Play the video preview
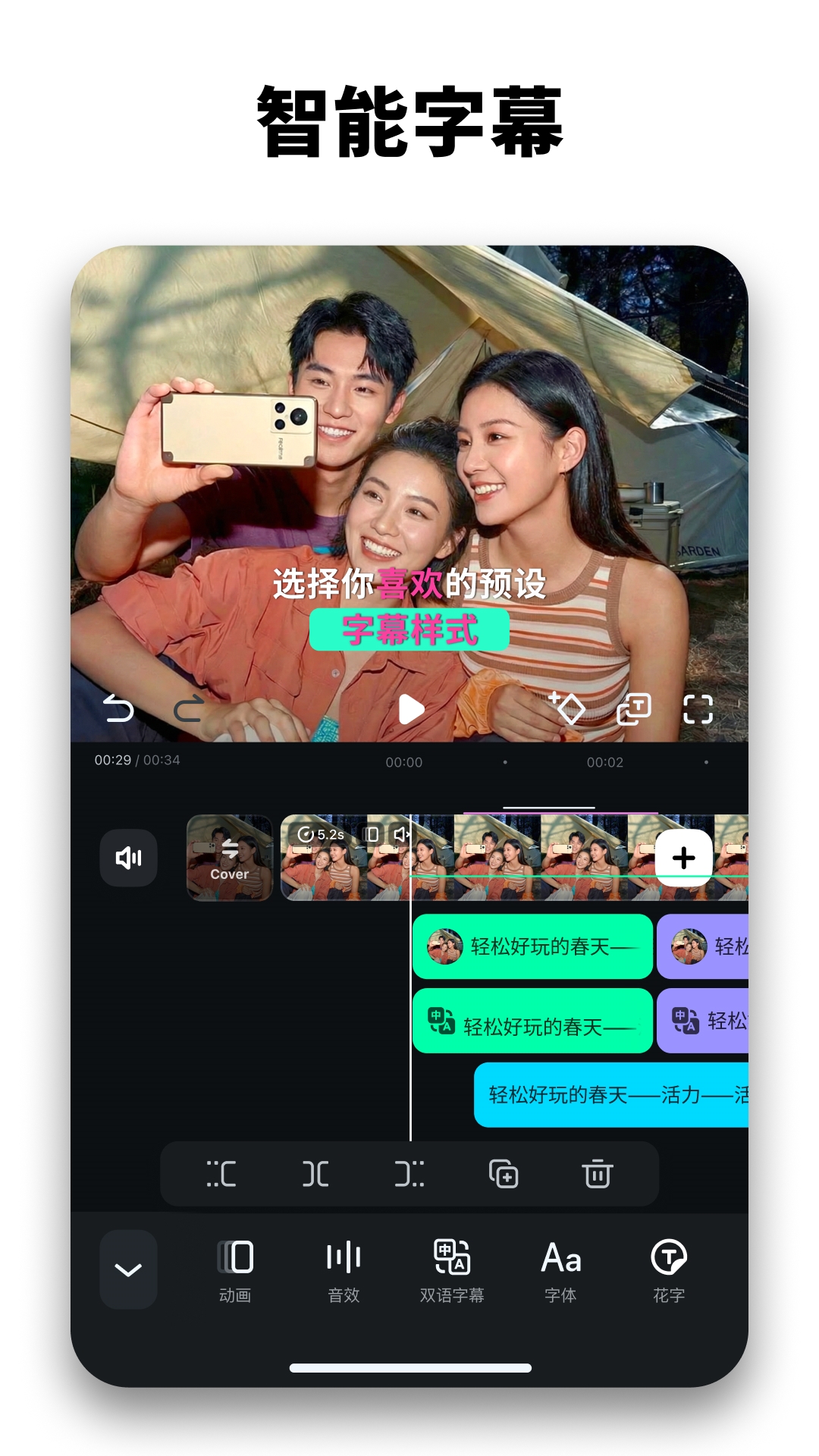Viewport: 819px width, 1456px height. tap(409, 711)
